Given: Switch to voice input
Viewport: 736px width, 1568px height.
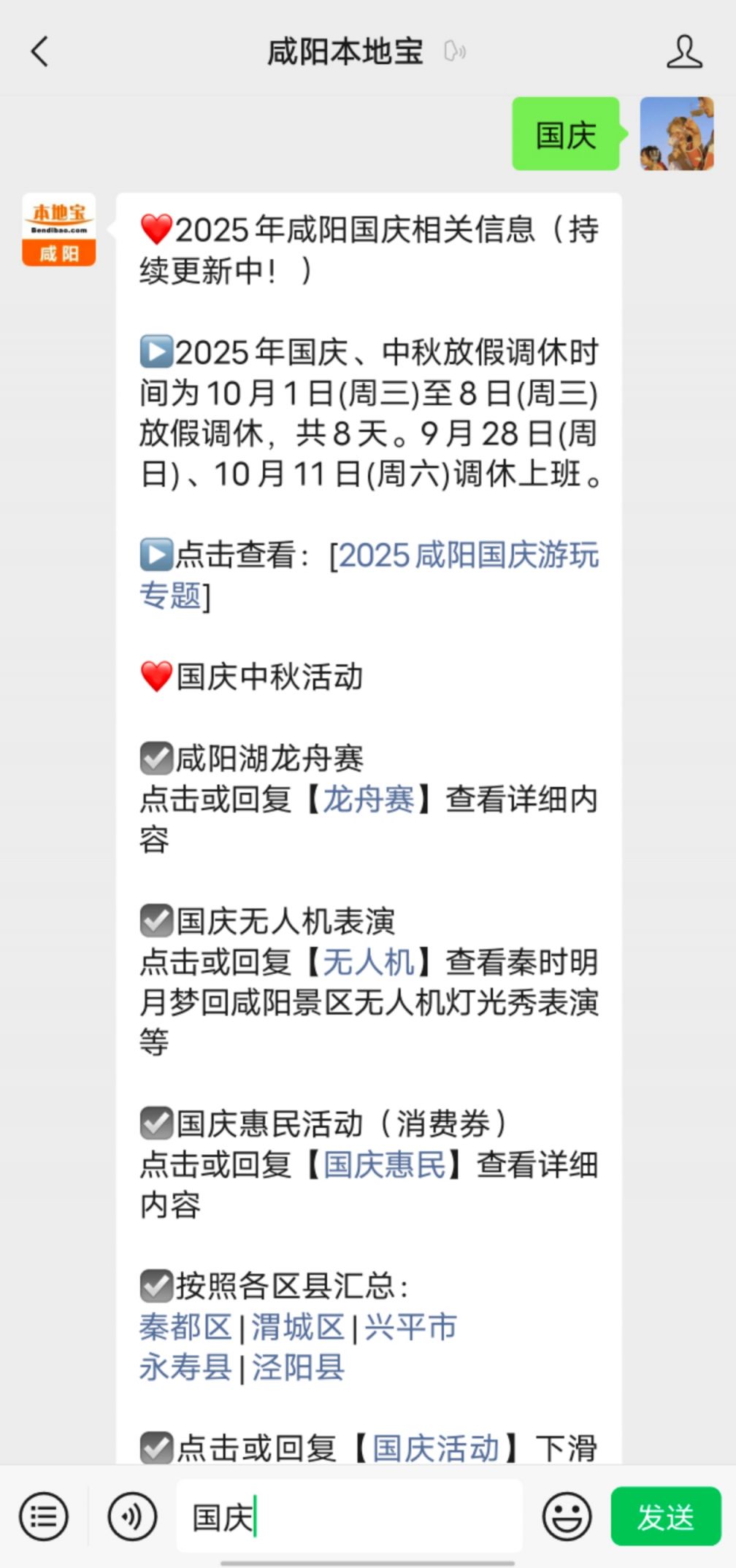Looking at the screenshot, I should coord(132,1517).
